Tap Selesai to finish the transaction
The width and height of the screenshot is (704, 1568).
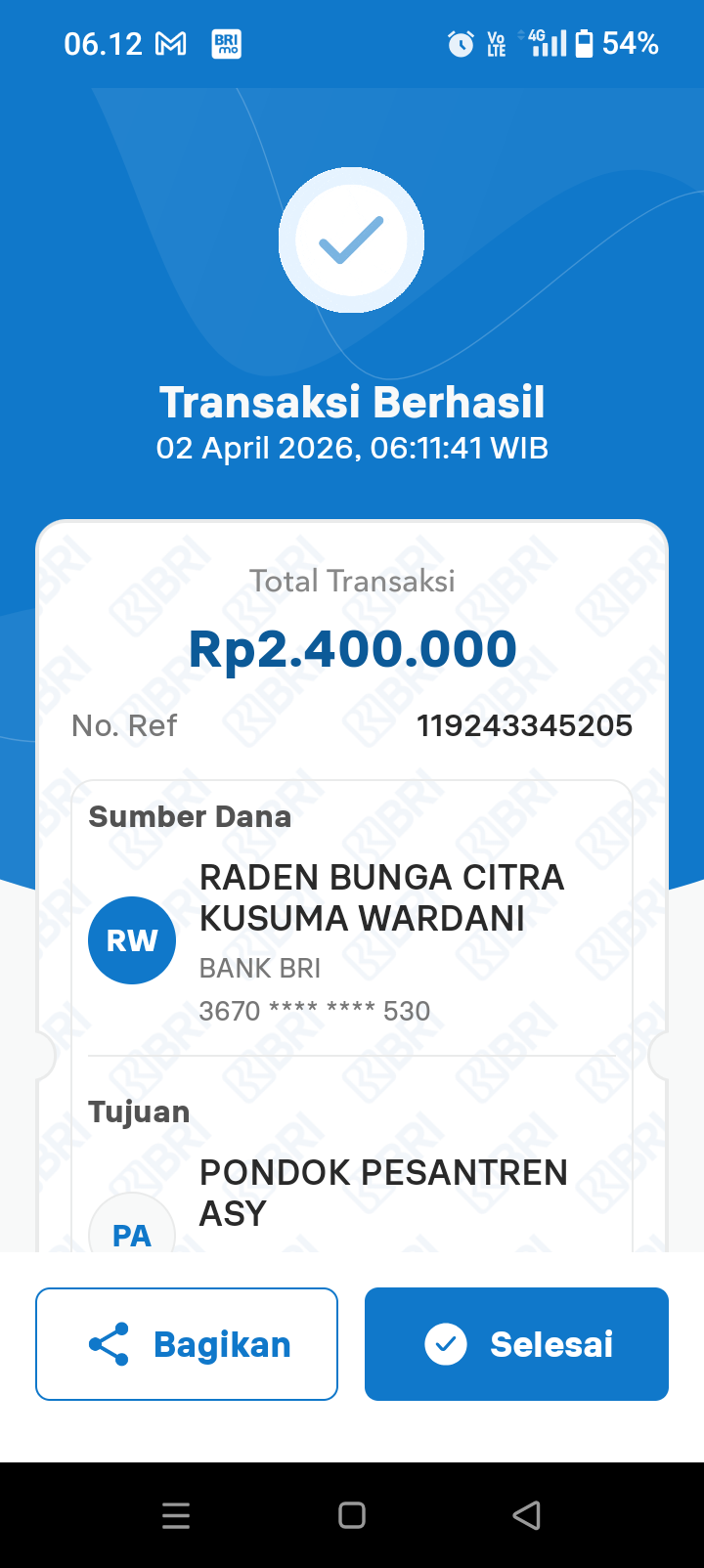516,1343
